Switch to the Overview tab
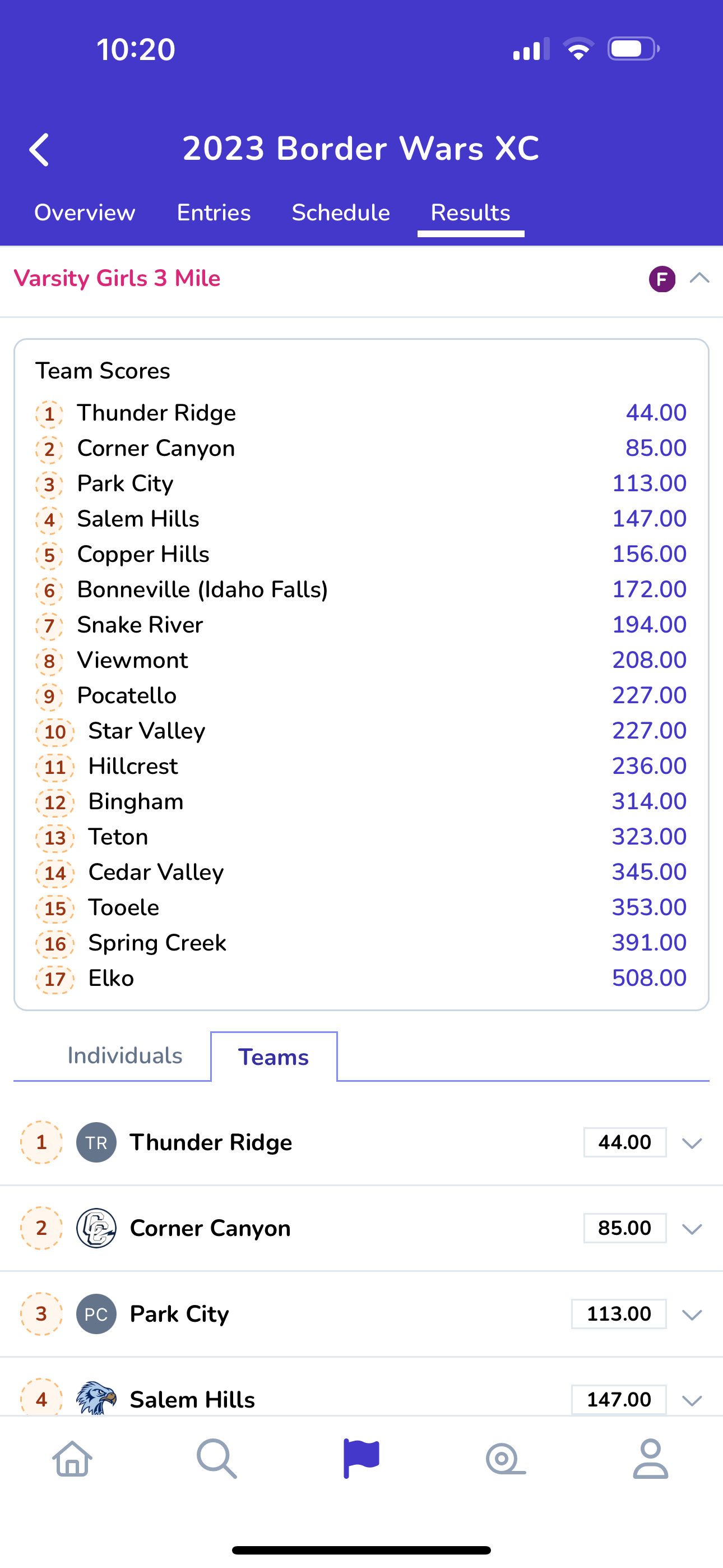 click(85, 213)
